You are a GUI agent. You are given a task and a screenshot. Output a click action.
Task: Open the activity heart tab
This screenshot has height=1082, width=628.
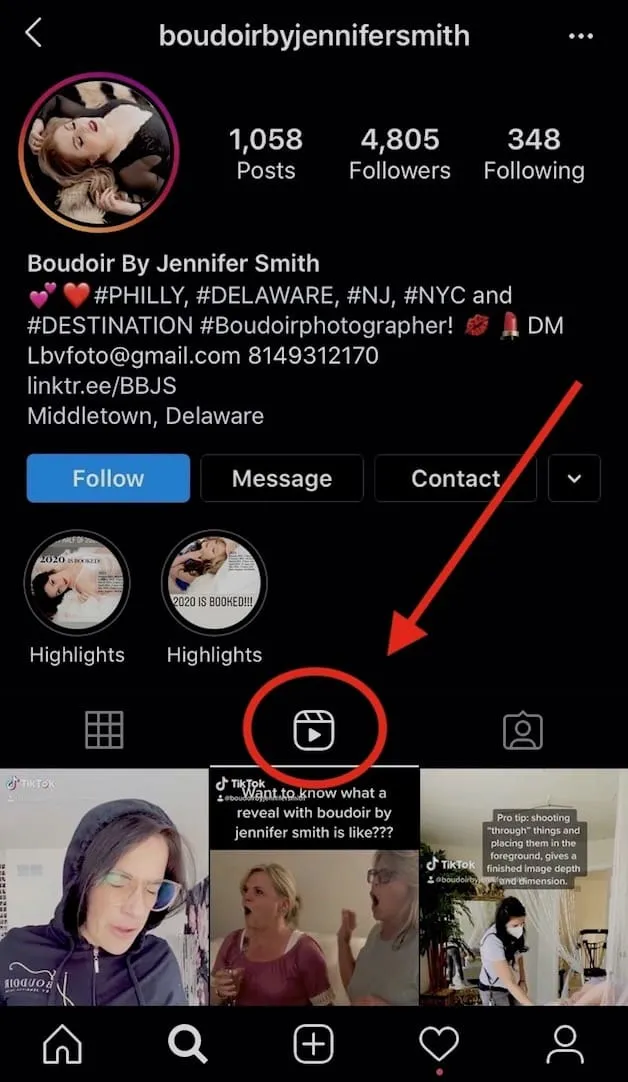pyautogui.click(x=439, y=1045)
